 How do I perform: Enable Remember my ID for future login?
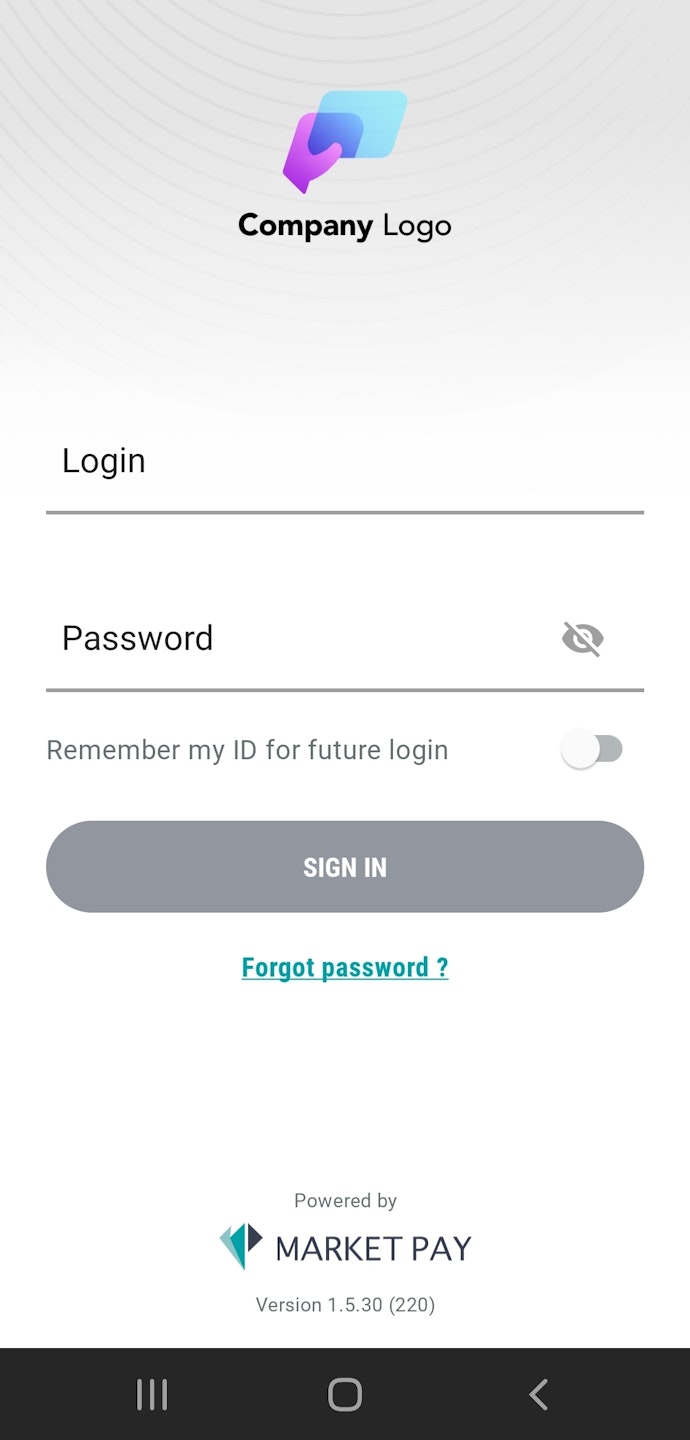pyautogui.click(x=592, y=750)
